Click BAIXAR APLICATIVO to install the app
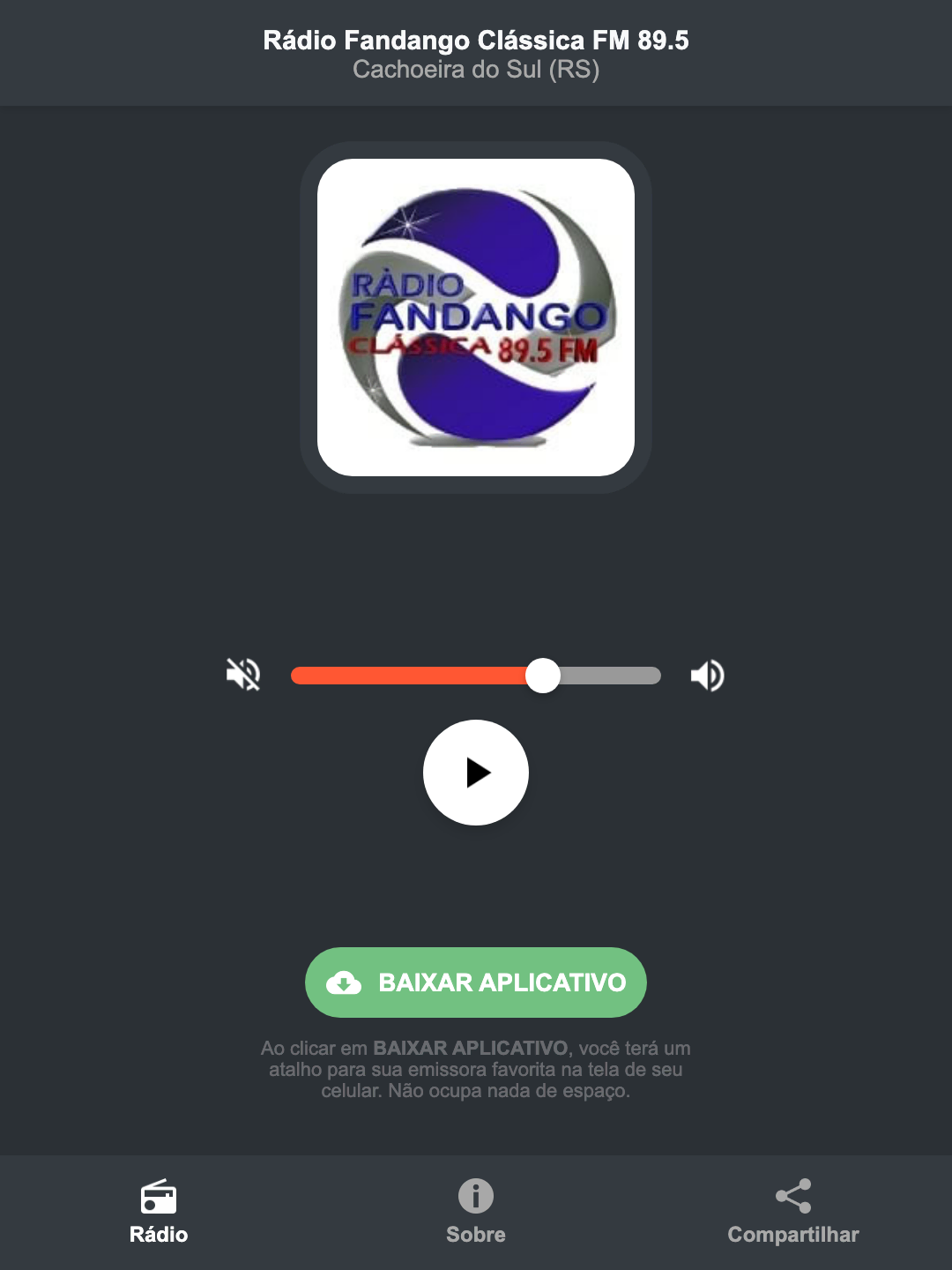Screen dimensions: 952x1270 [x=476, y=982]
